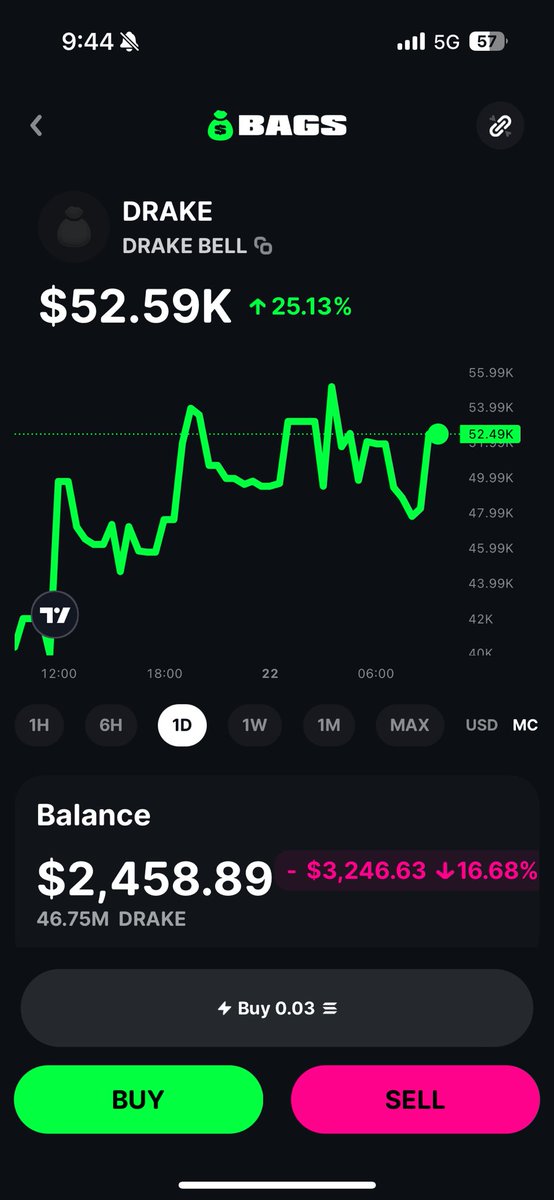Open the TradingView logo on chart

[55, 615]
